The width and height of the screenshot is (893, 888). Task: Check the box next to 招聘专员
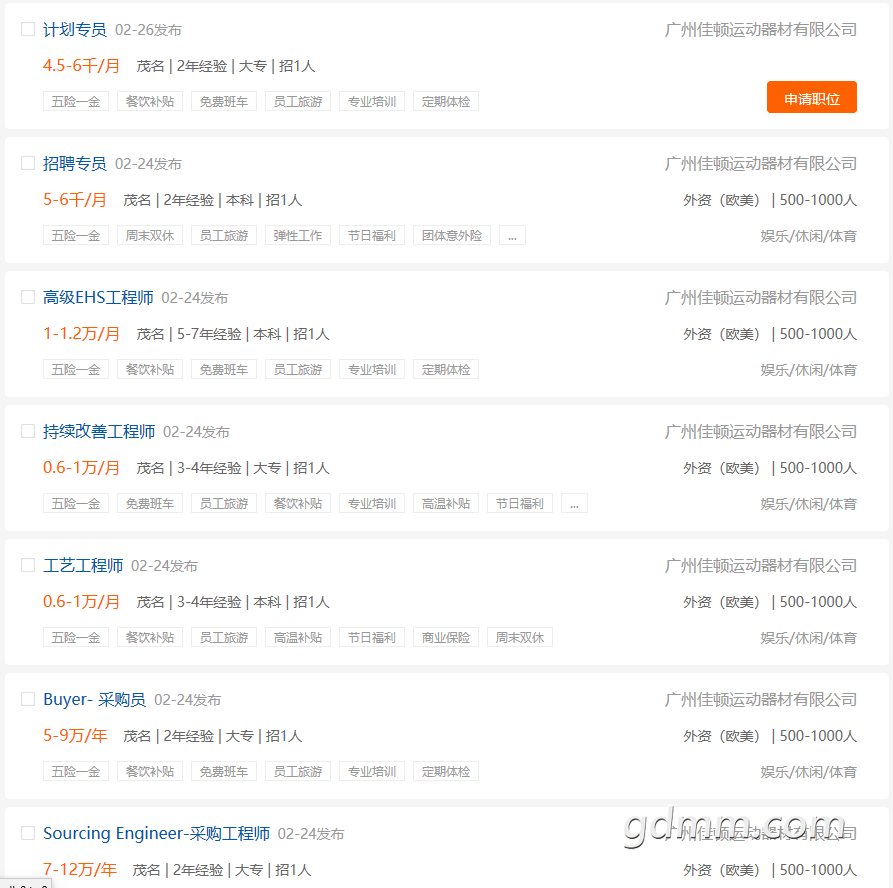click(x=28, y=163)
